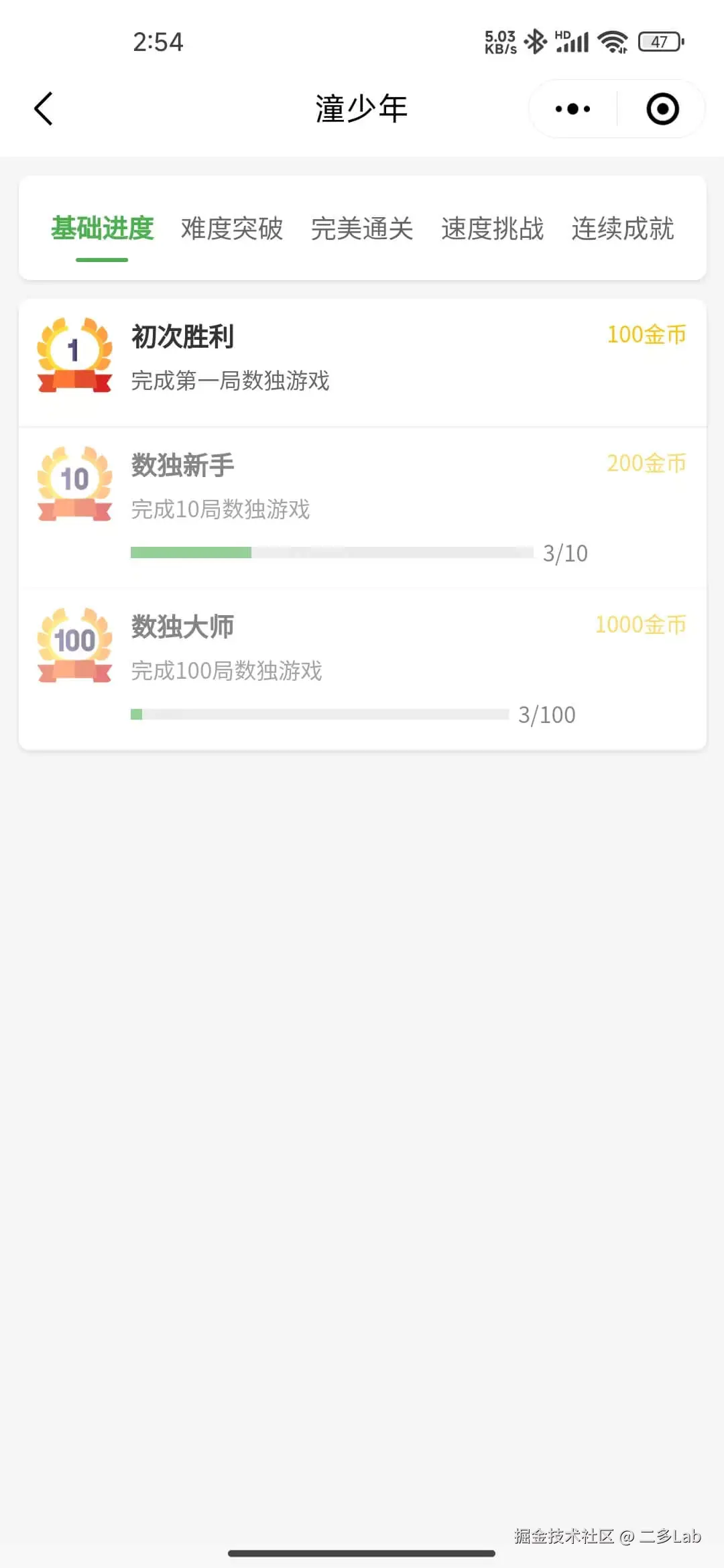Click the back arrow to exit achievements
This screenshot has height=1568, width=724.
[x=42, y=107]
